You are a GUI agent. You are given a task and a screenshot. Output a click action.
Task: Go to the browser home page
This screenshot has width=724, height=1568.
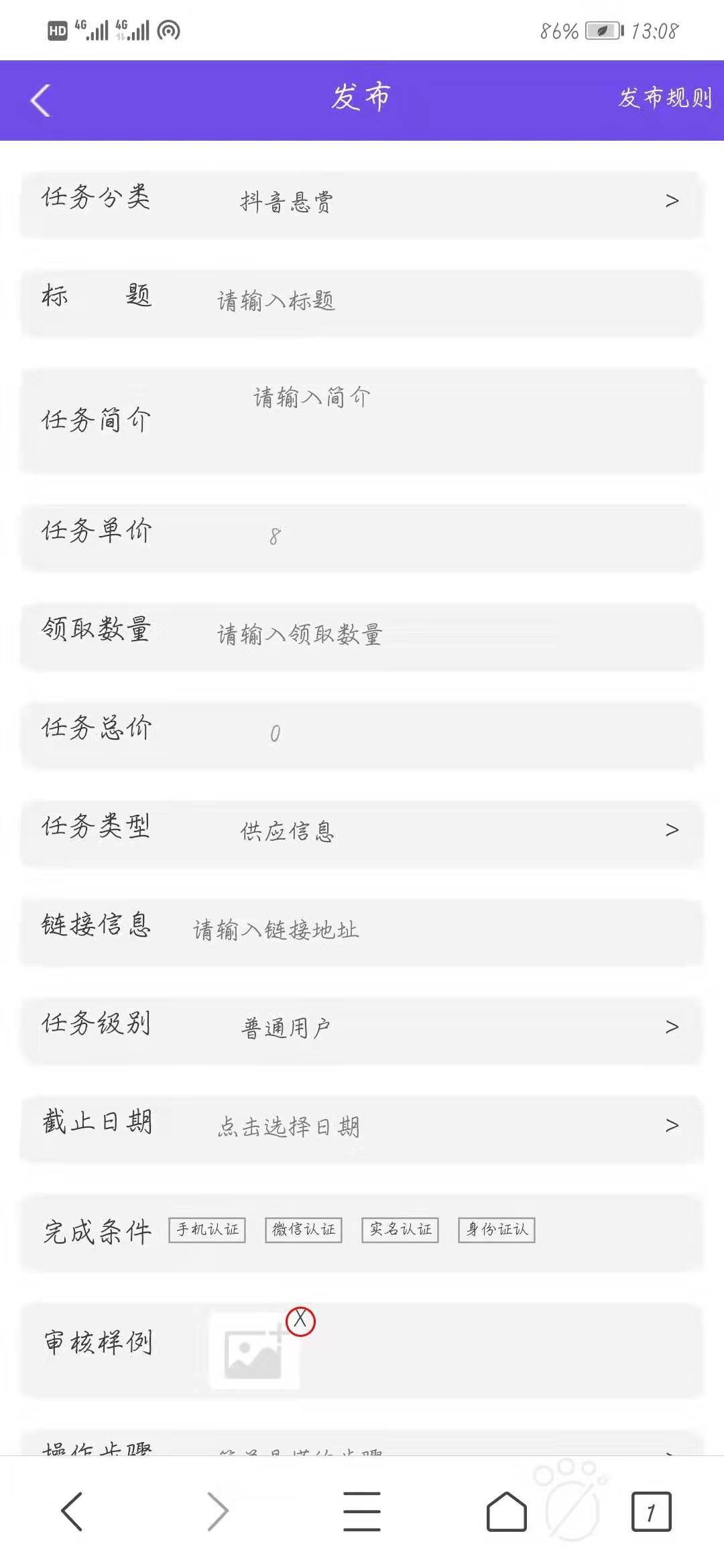tap(506, 1512)
